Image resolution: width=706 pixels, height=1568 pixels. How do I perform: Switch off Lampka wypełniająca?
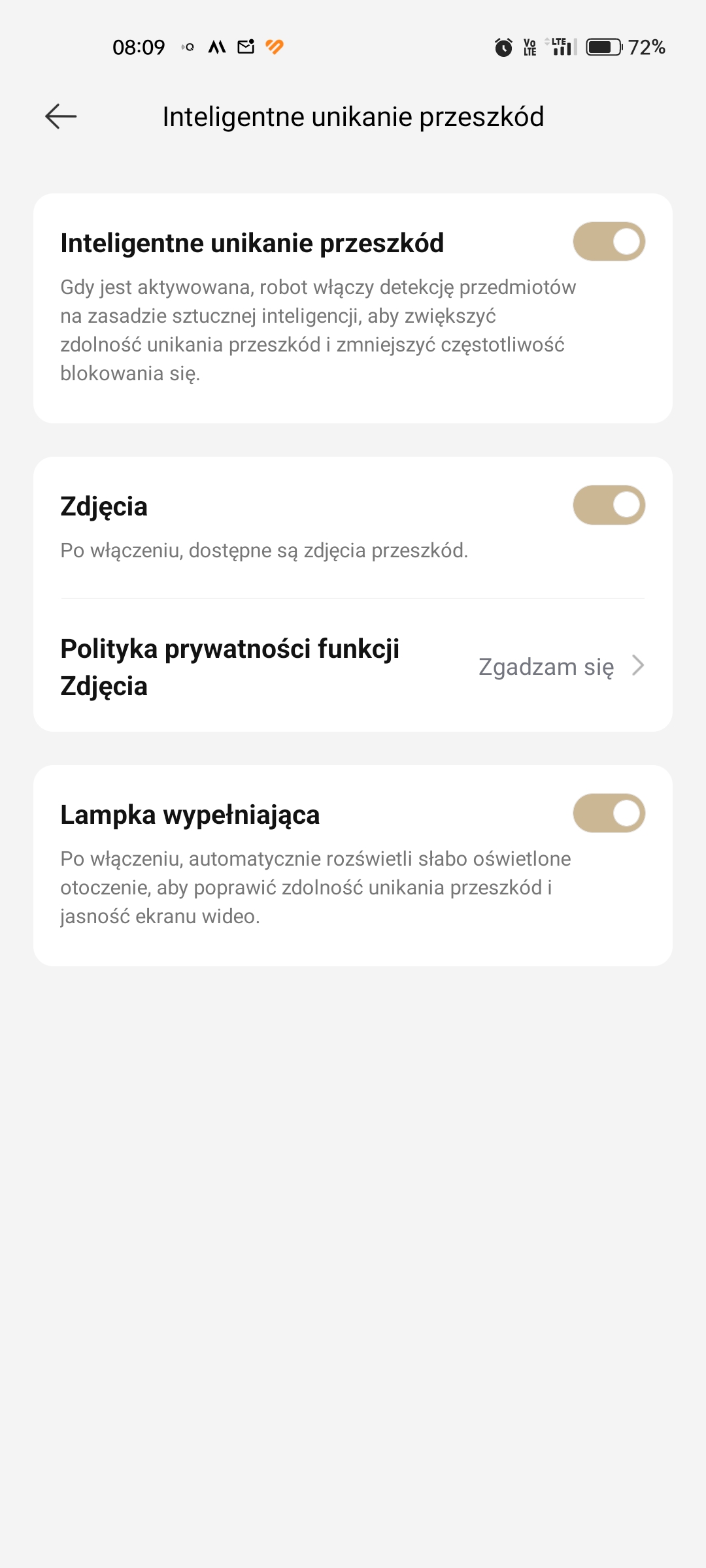[609, 813]
